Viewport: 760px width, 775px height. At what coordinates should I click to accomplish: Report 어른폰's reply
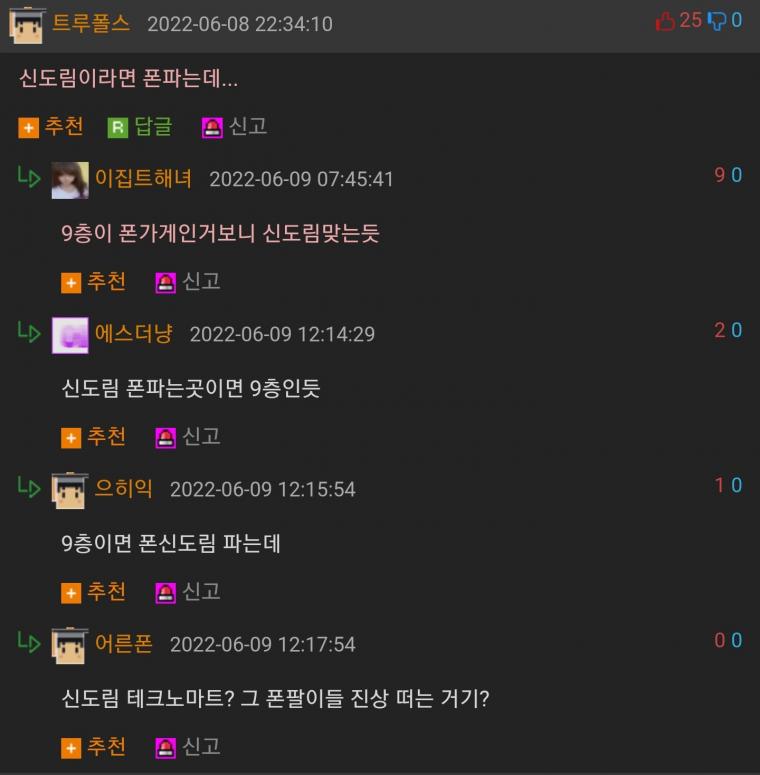[188, 747]
